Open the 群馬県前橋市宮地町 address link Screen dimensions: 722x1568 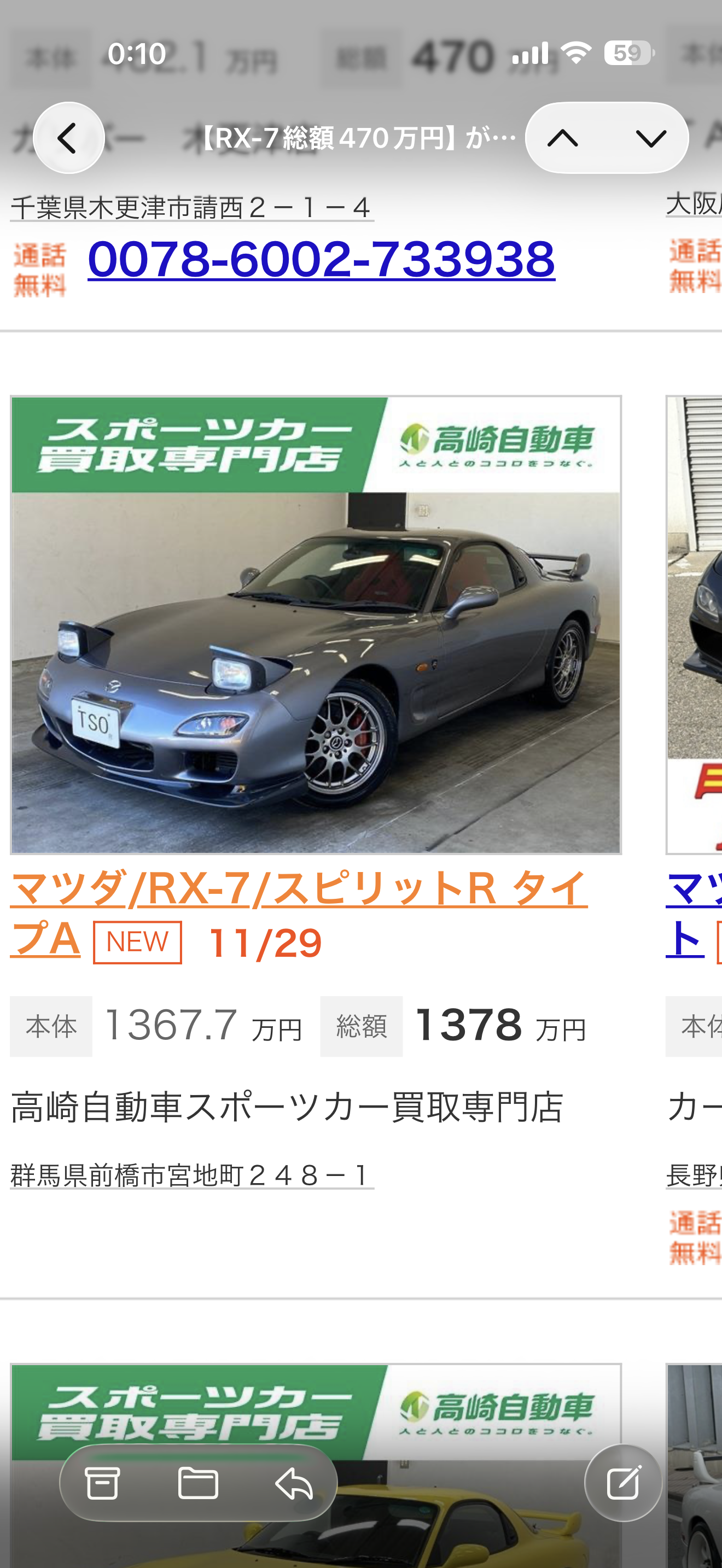pyautogui.click(x=191, y=1175)
